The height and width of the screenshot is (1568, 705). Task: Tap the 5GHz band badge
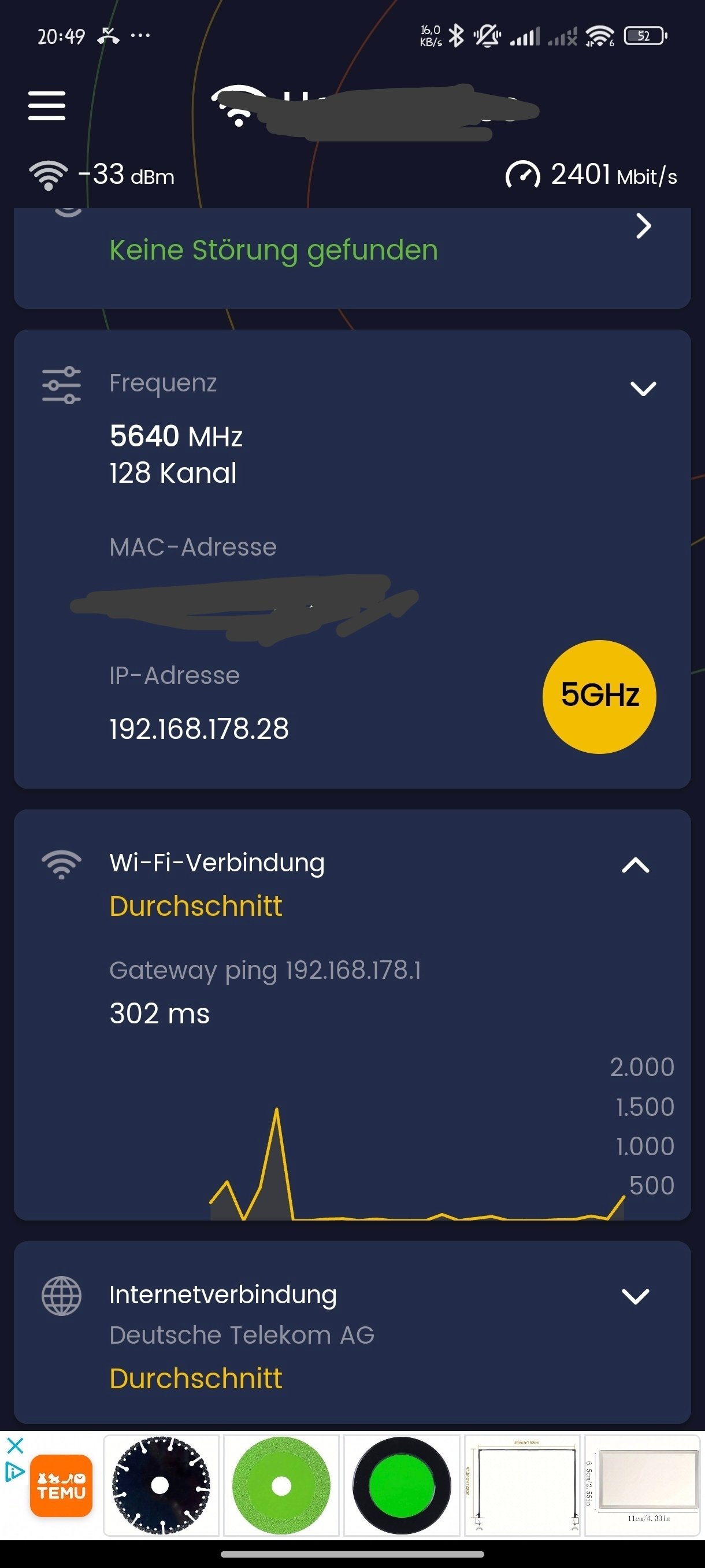point(599,696)
